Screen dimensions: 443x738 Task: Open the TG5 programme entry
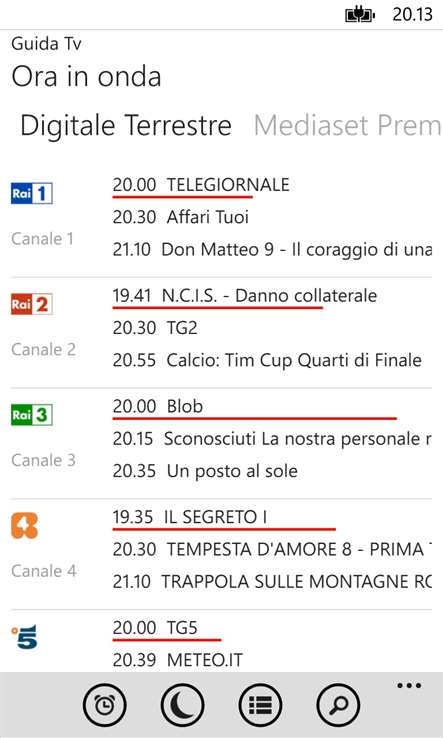[155, 628]
